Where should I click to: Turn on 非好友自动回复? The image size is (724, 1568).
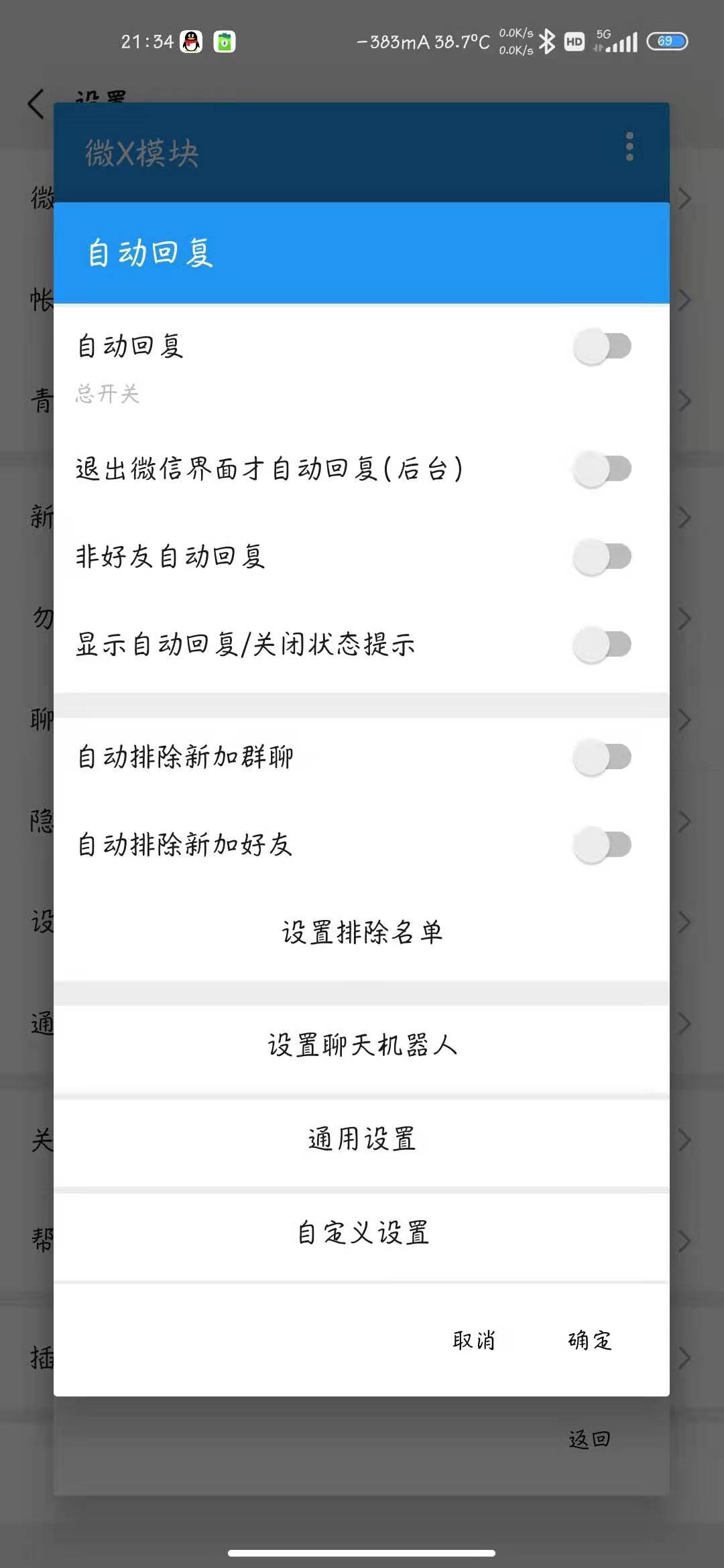(x=602, y=557)
